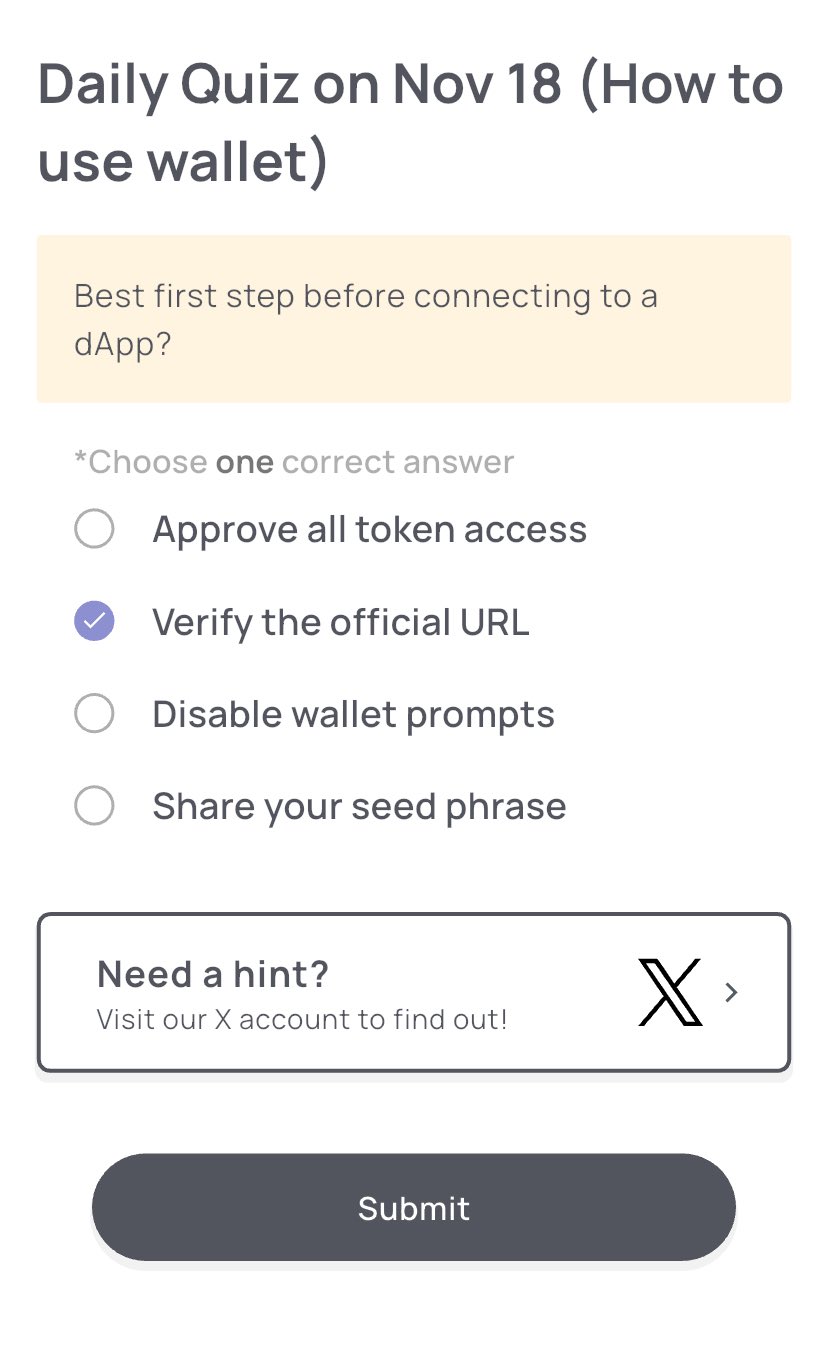Screen dimensions: 828x1360
Task: Click the quiz question banner about dApps
Action: click(x=413, y=317)
